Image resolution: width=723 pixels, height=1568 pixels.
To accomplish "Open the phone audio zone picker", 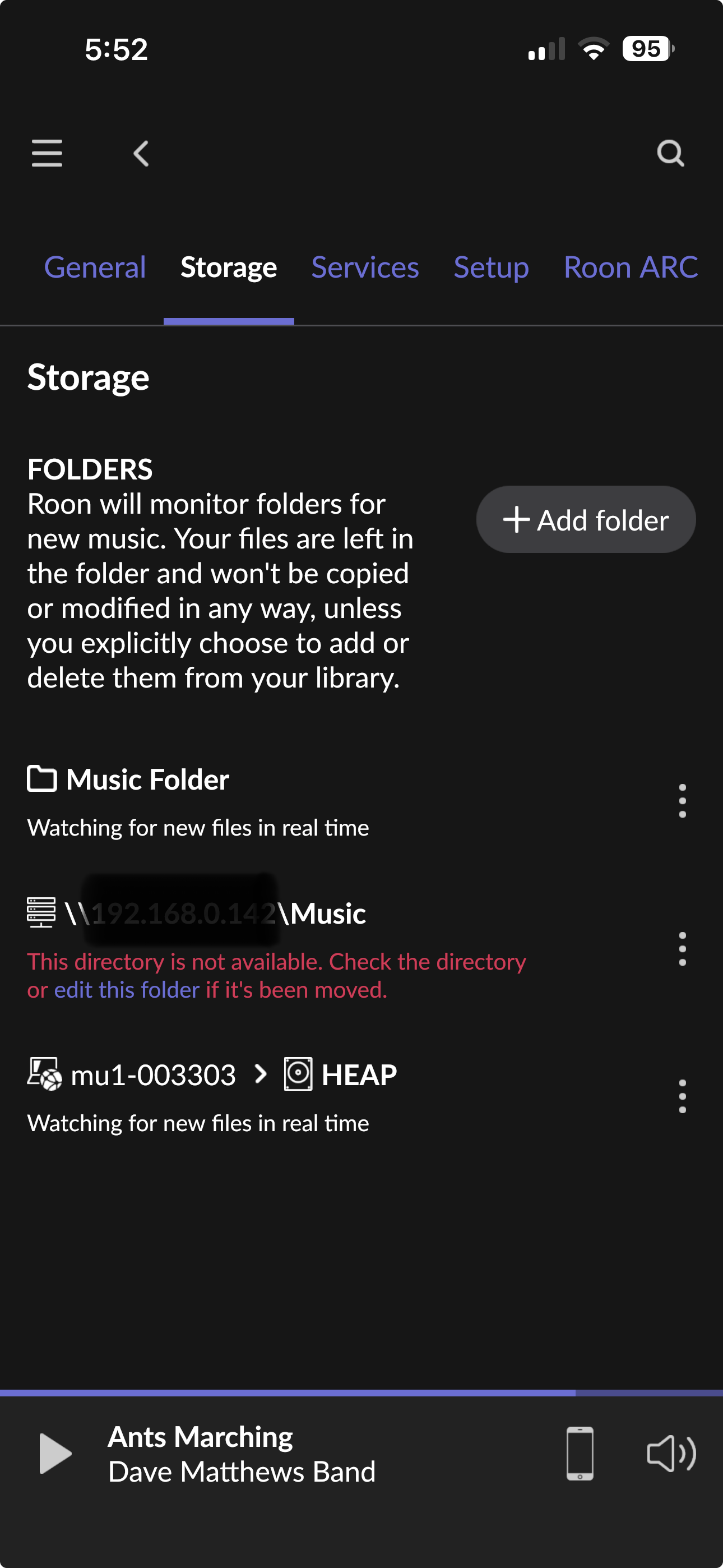I will coord(580,1454).
